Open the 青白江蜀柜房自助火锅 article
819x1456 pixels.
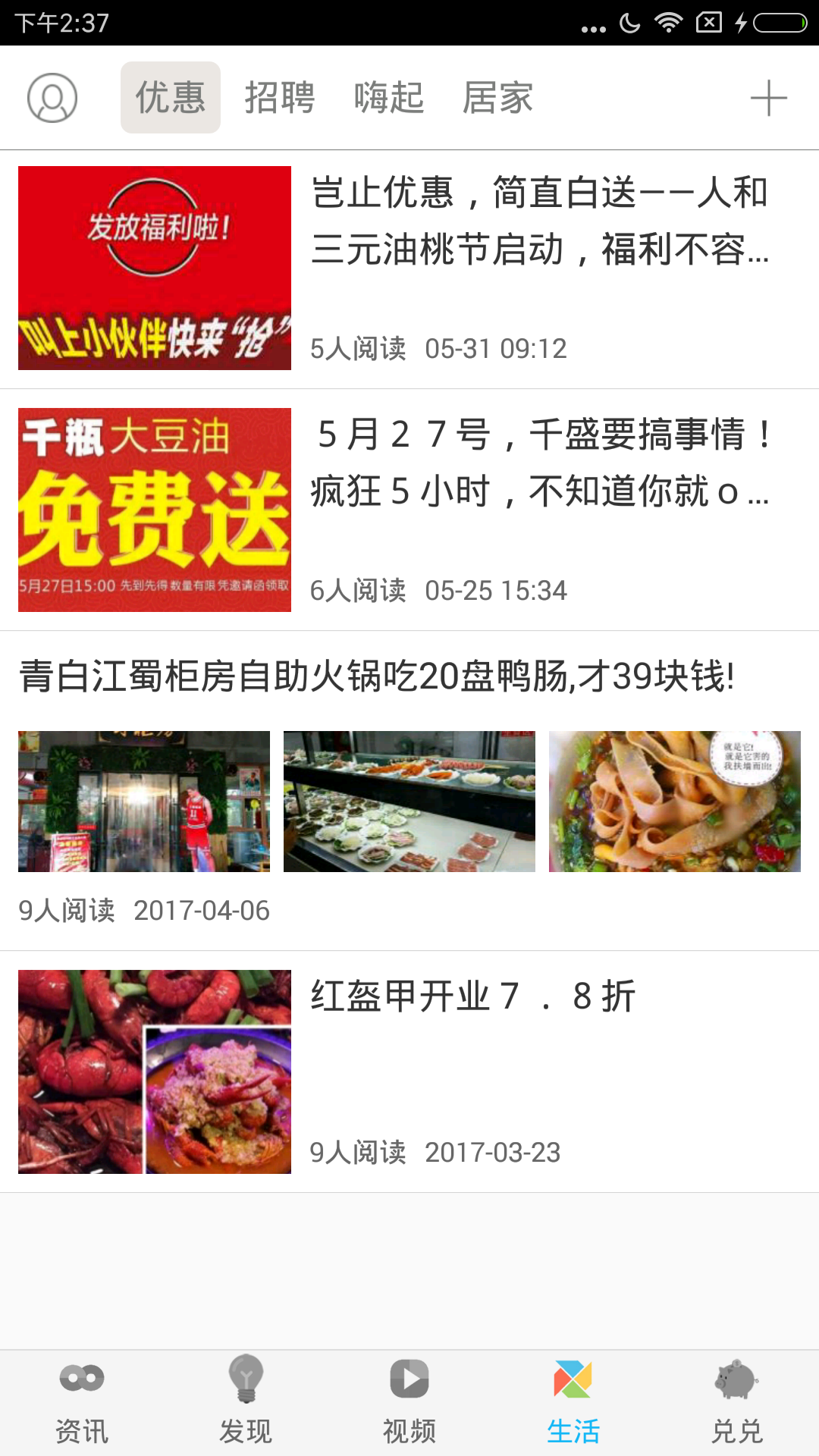pos(377,676)
